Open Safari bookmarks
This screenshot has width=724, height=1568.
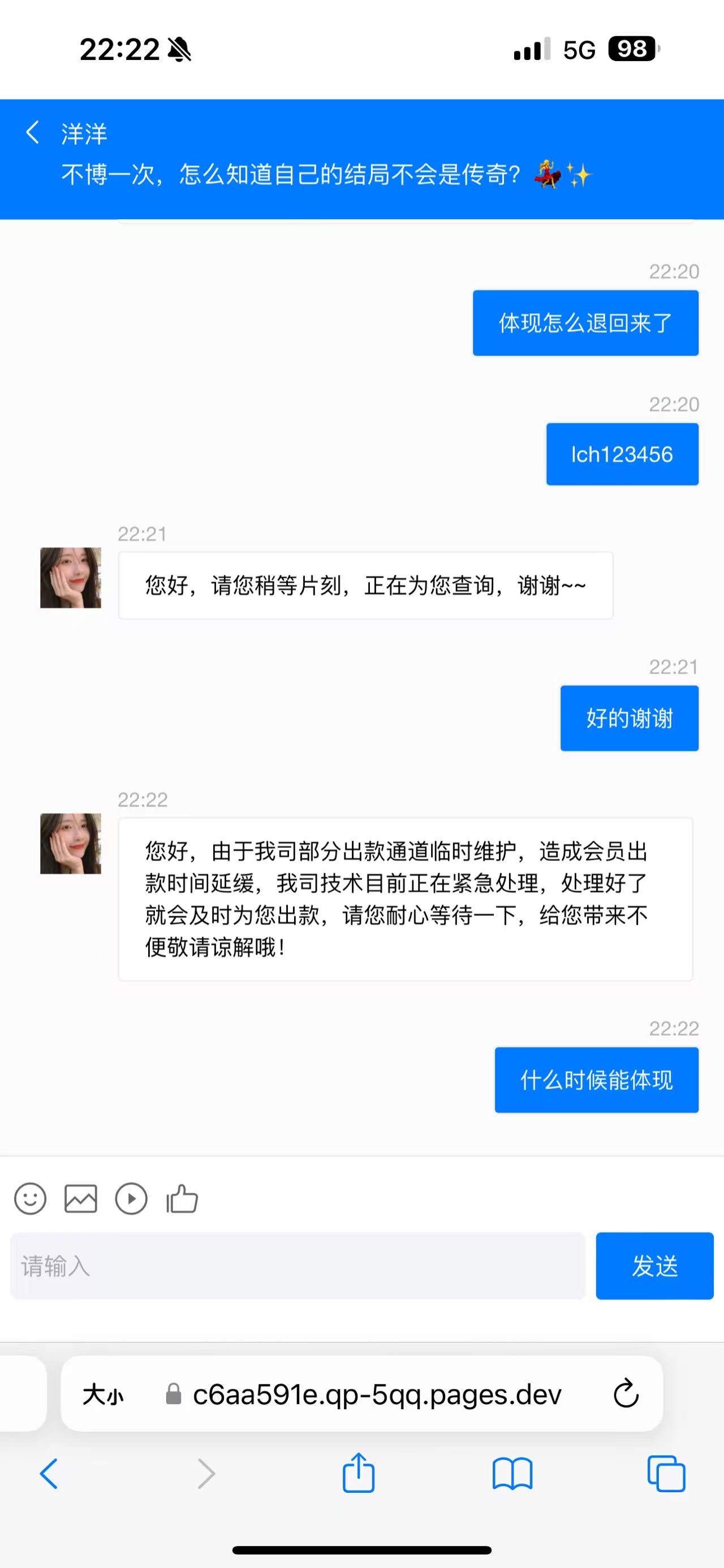(512, 1473)
